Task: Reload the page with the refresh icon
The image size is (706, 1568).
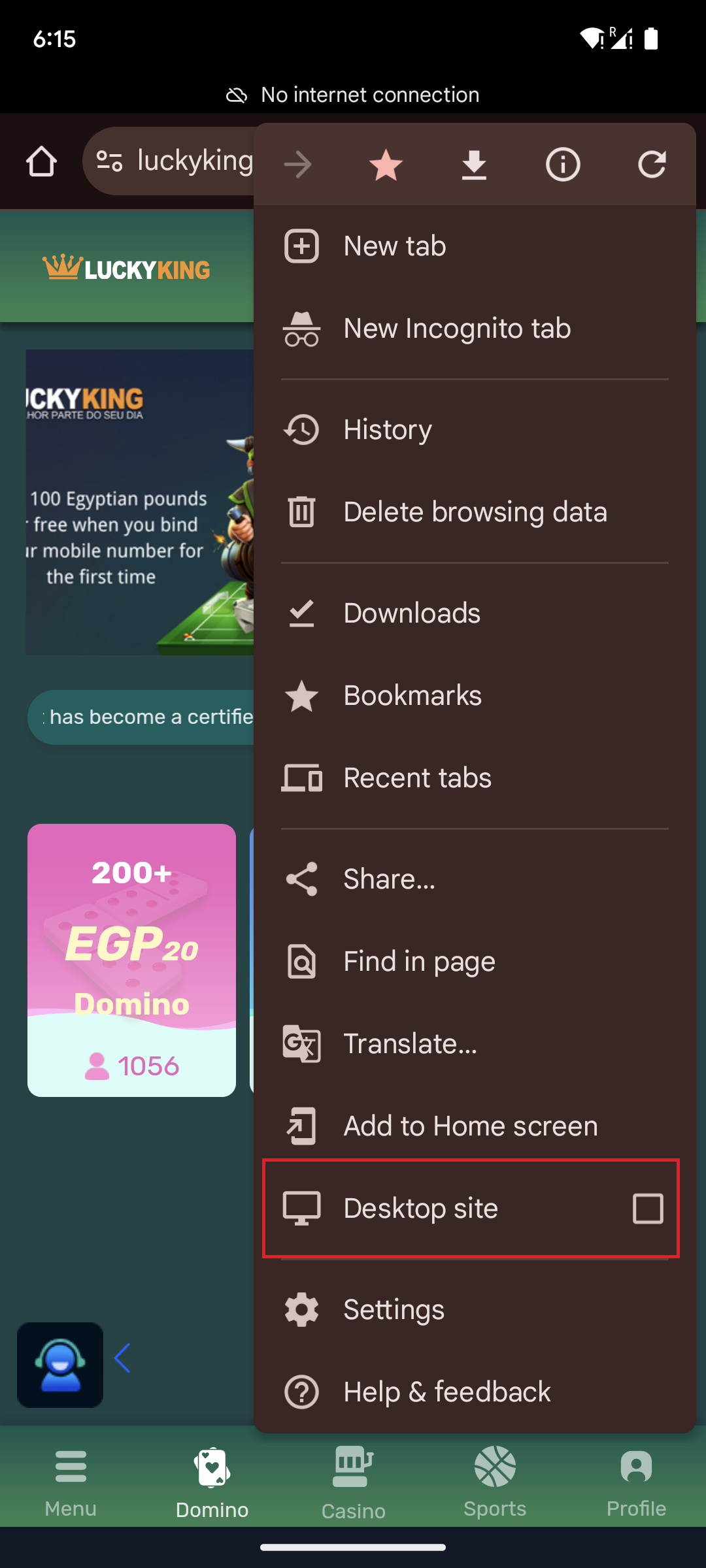Action: [652, 164]
